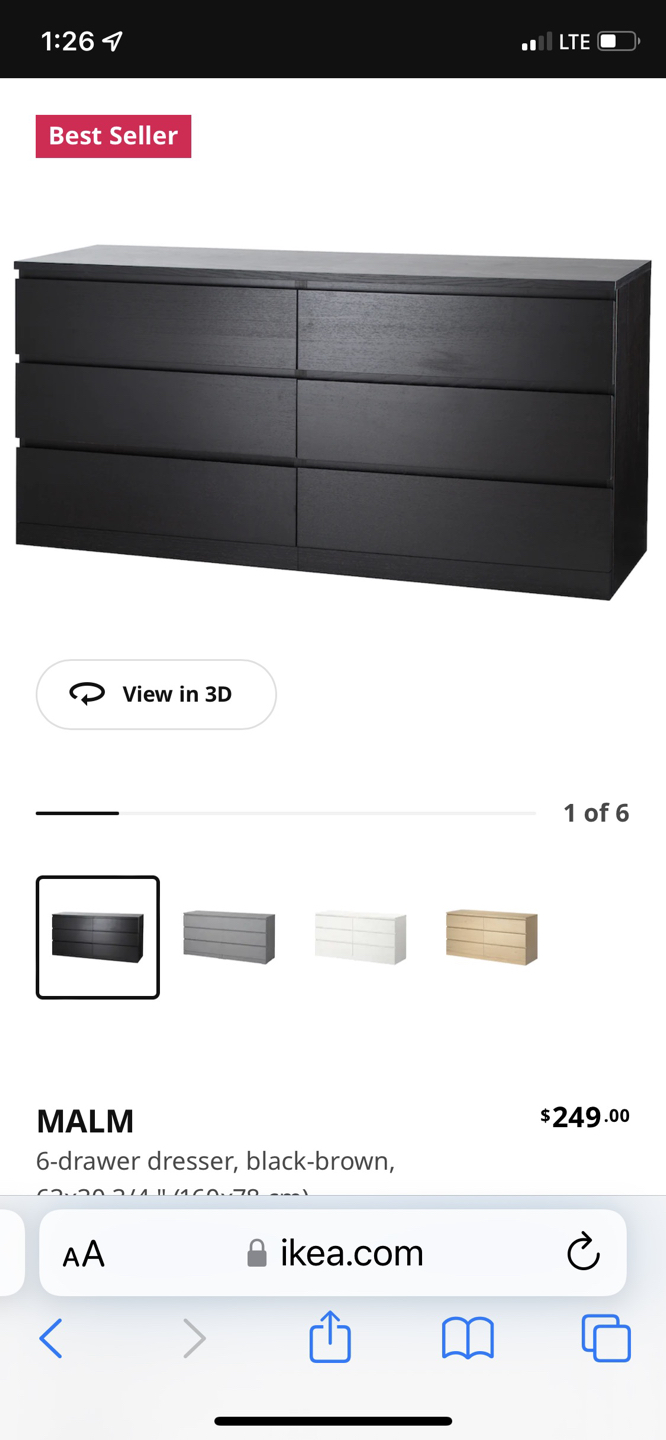
Task: Open the AA reader options
Action: click(84, 1254)
